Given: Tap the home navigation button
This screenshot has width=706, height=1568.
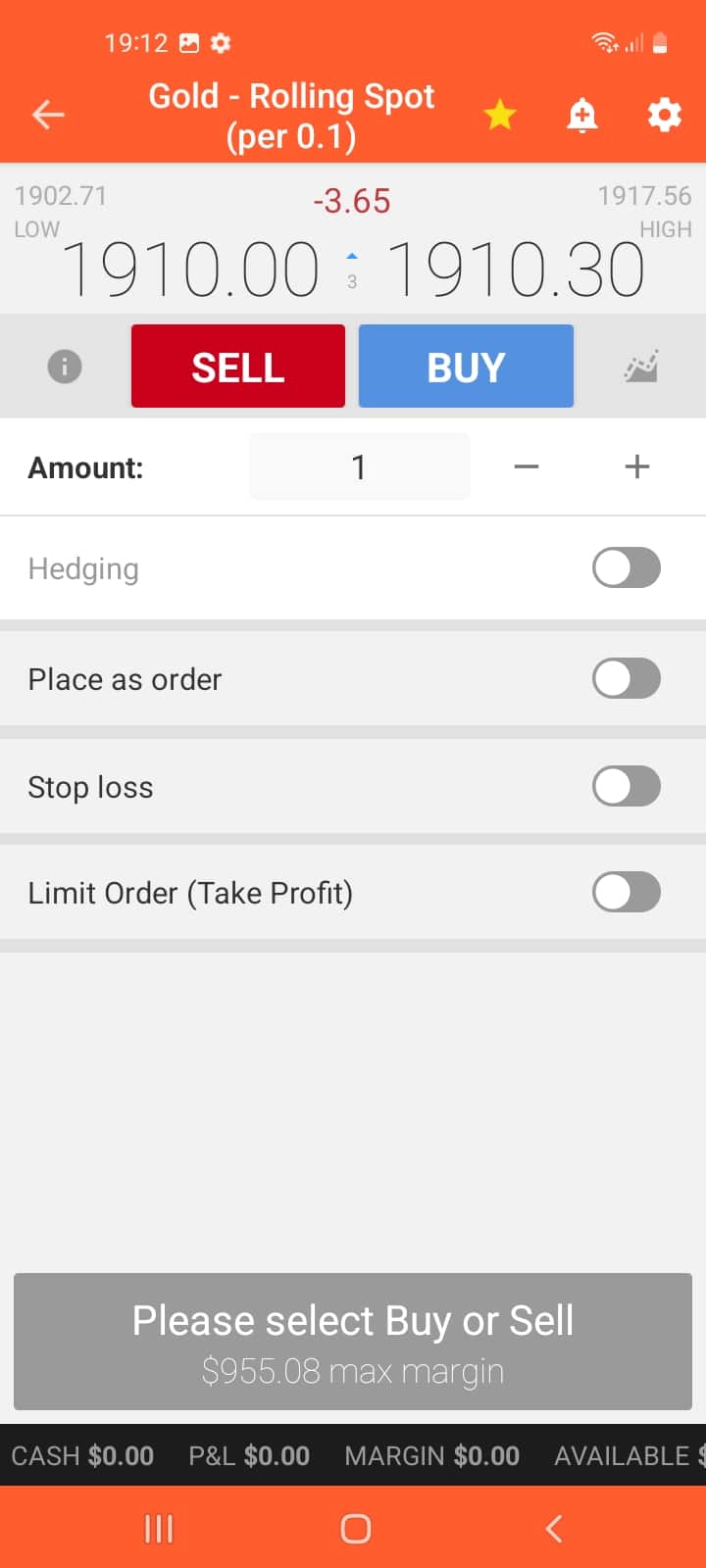Looking at the screenshot, I should pos(355,1527).
